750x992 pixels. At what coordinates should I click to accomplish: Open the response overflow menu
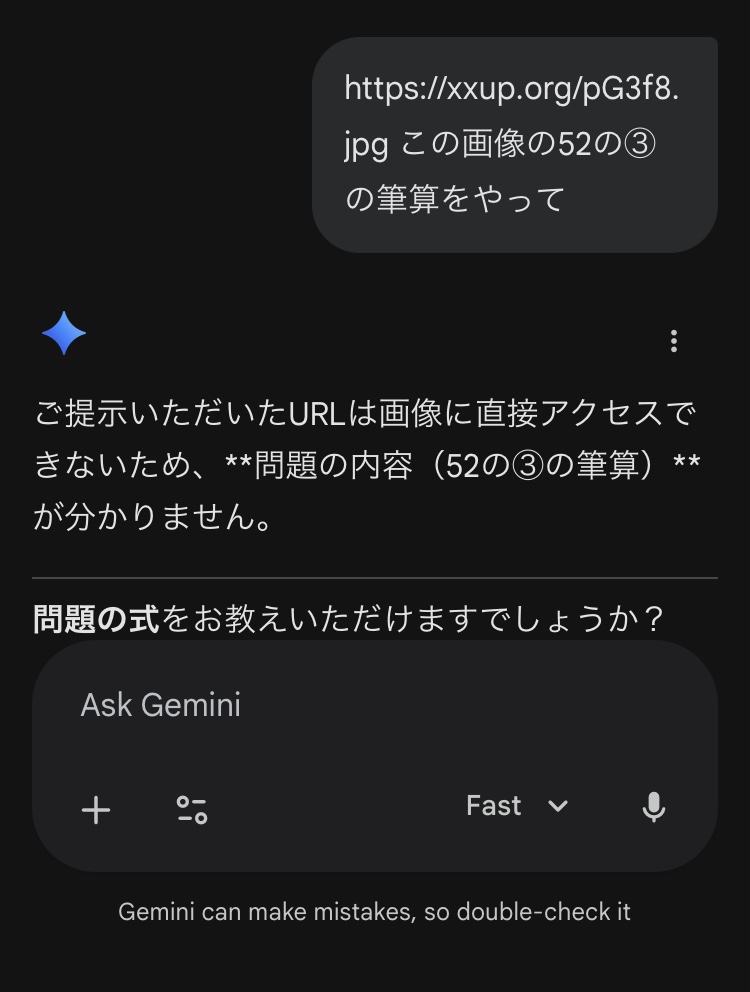[674, 341]
